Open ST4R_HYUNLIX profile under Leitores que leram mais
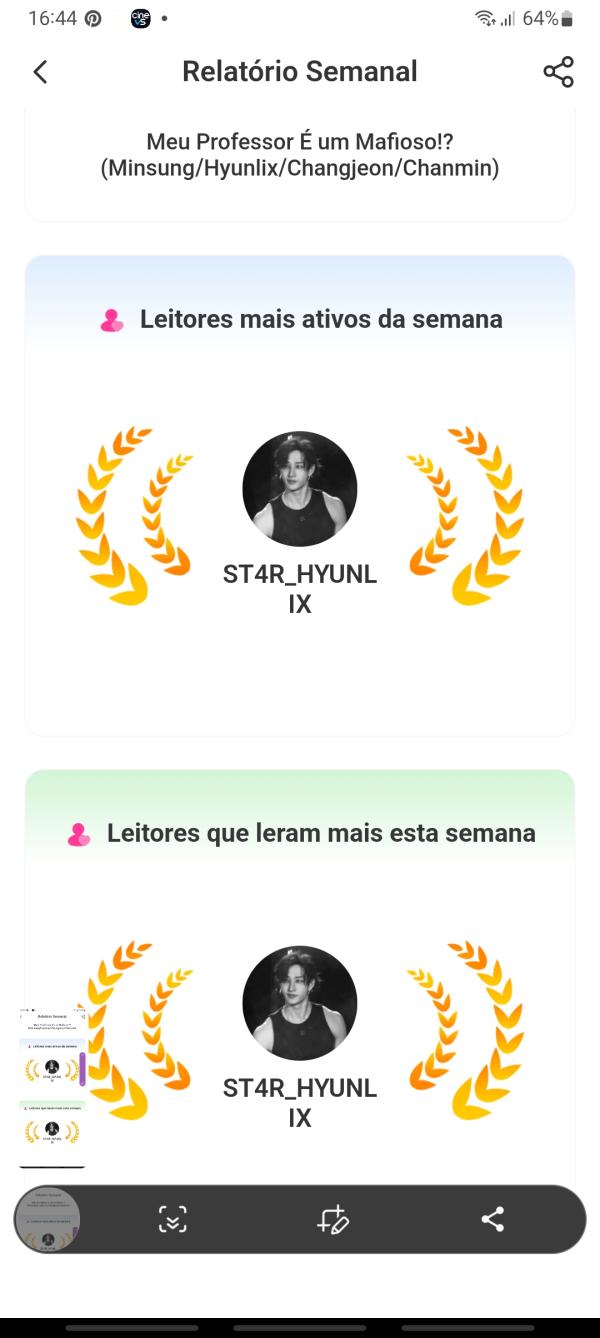Viewport: 600px width, 1338px height. coord(300,1003)
